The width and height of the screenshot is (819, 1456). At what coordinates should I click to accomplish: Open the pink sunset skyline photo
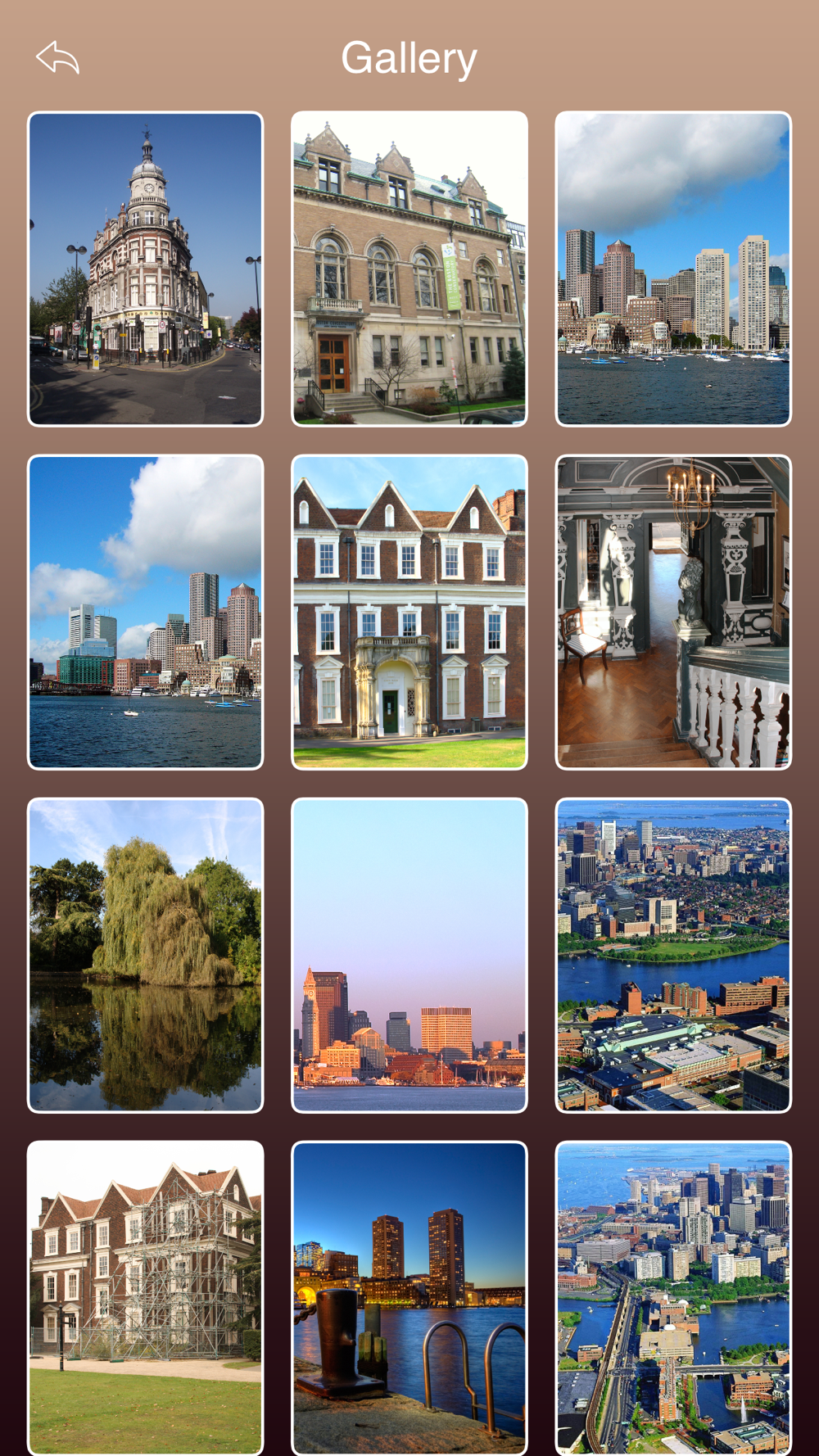tap(409, 956)
